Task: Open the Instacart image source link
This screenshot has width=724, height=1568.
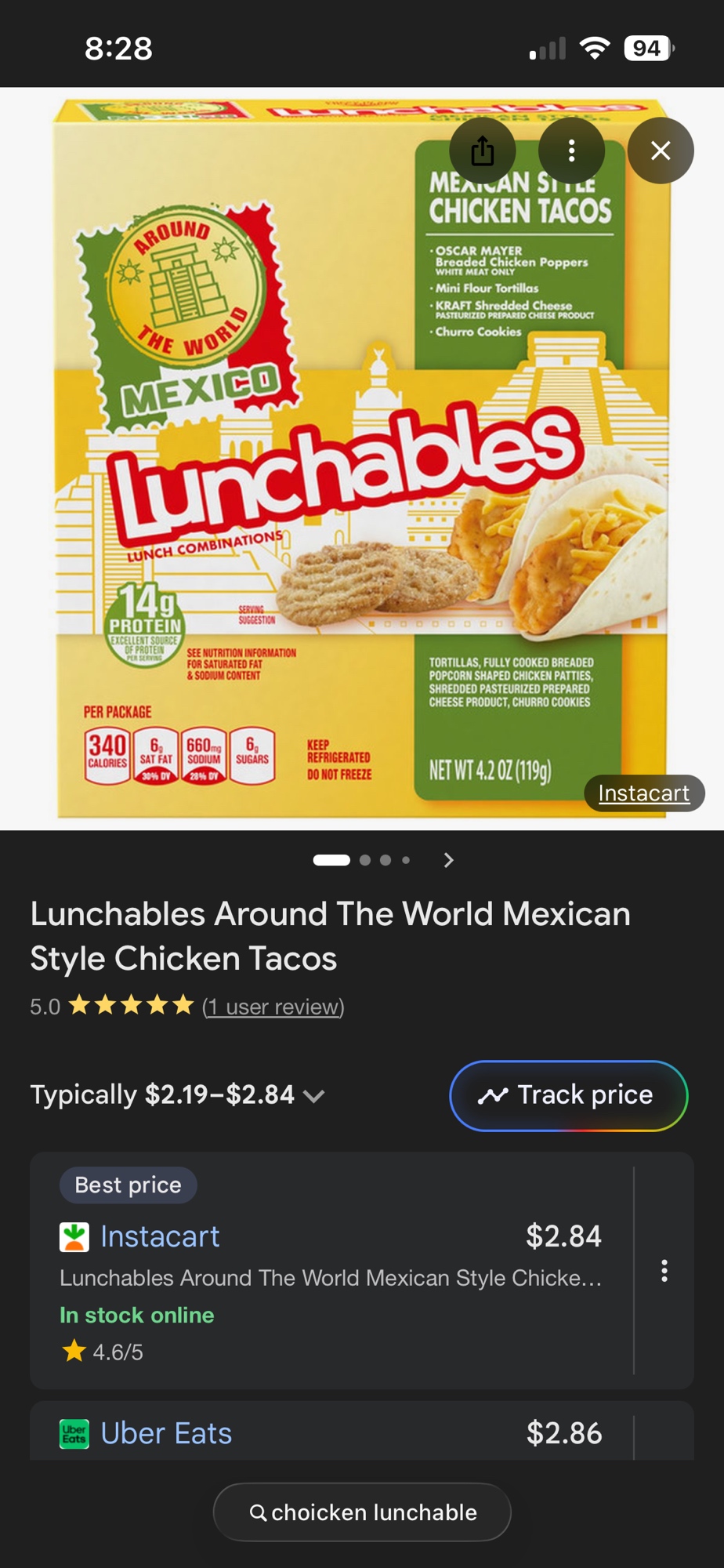Action: 643,793
